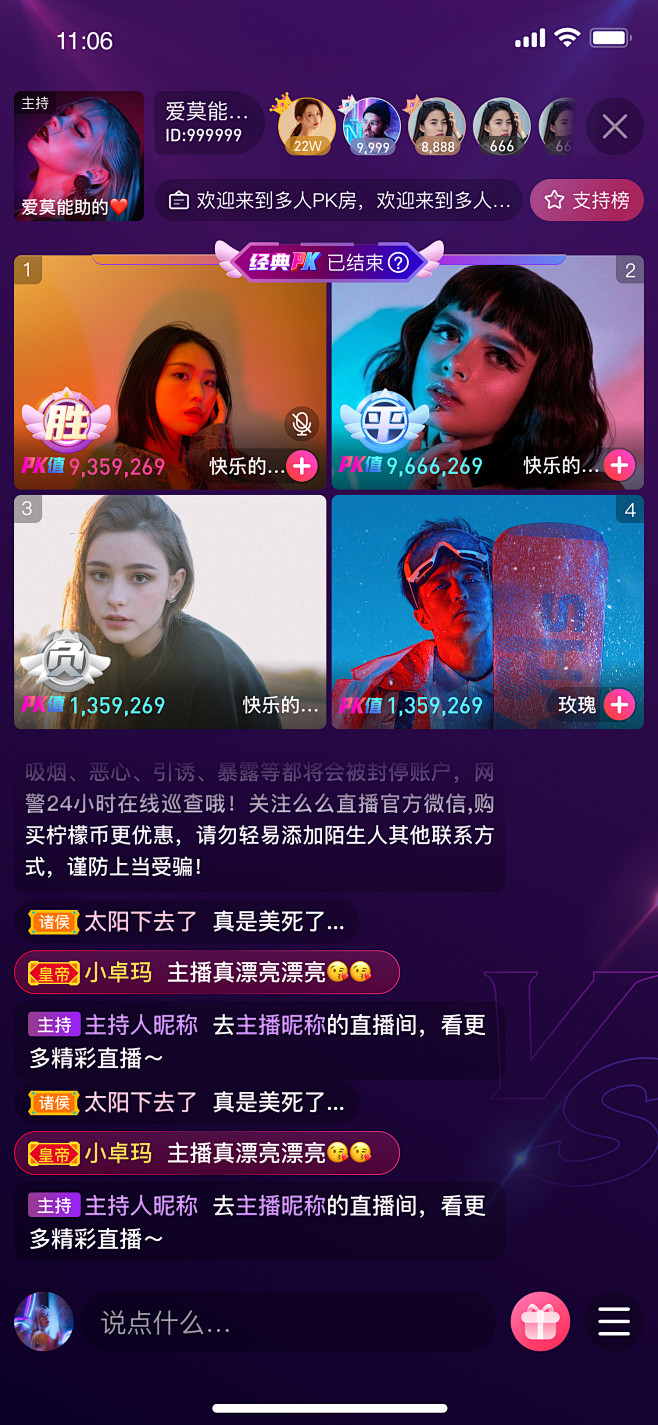
Task: Follow 玫瑰 in seat 4
Action: tap(619, 705)
